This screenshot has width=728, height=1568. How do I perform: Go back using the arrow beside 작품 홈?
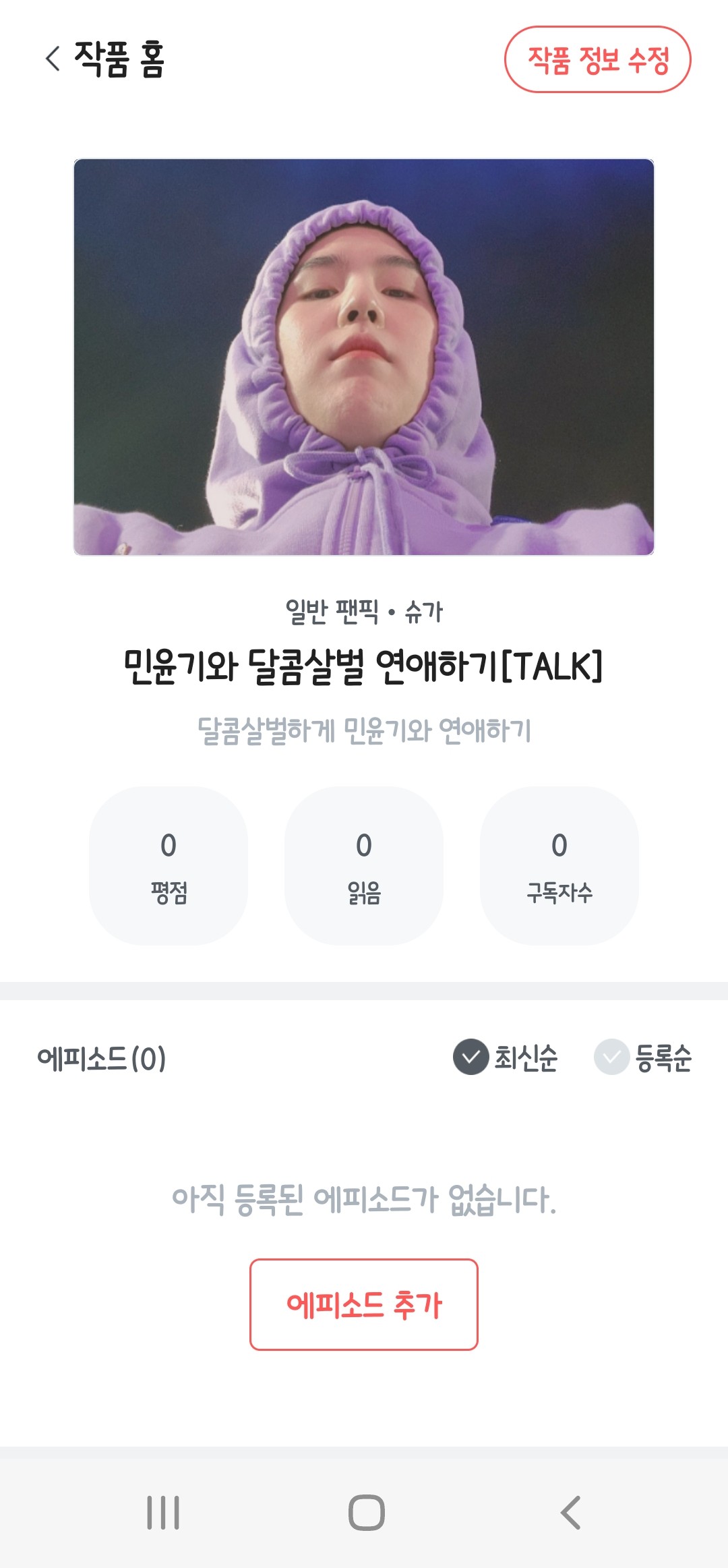coord(53,59)
